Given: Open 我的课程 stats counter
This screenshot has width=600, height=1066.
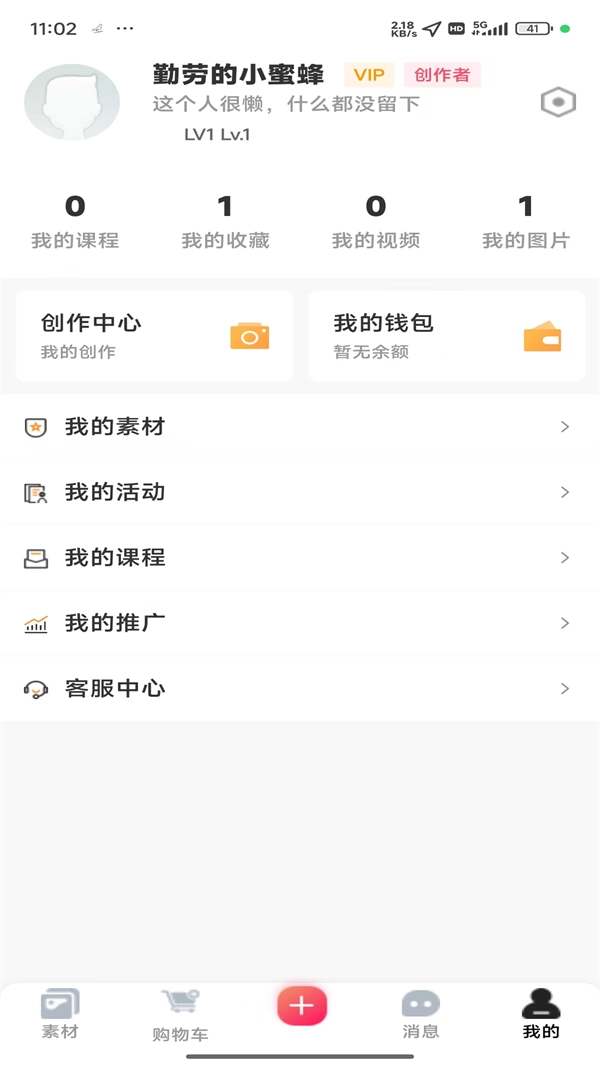Looking at the screenshot, I should coord(75,222).
